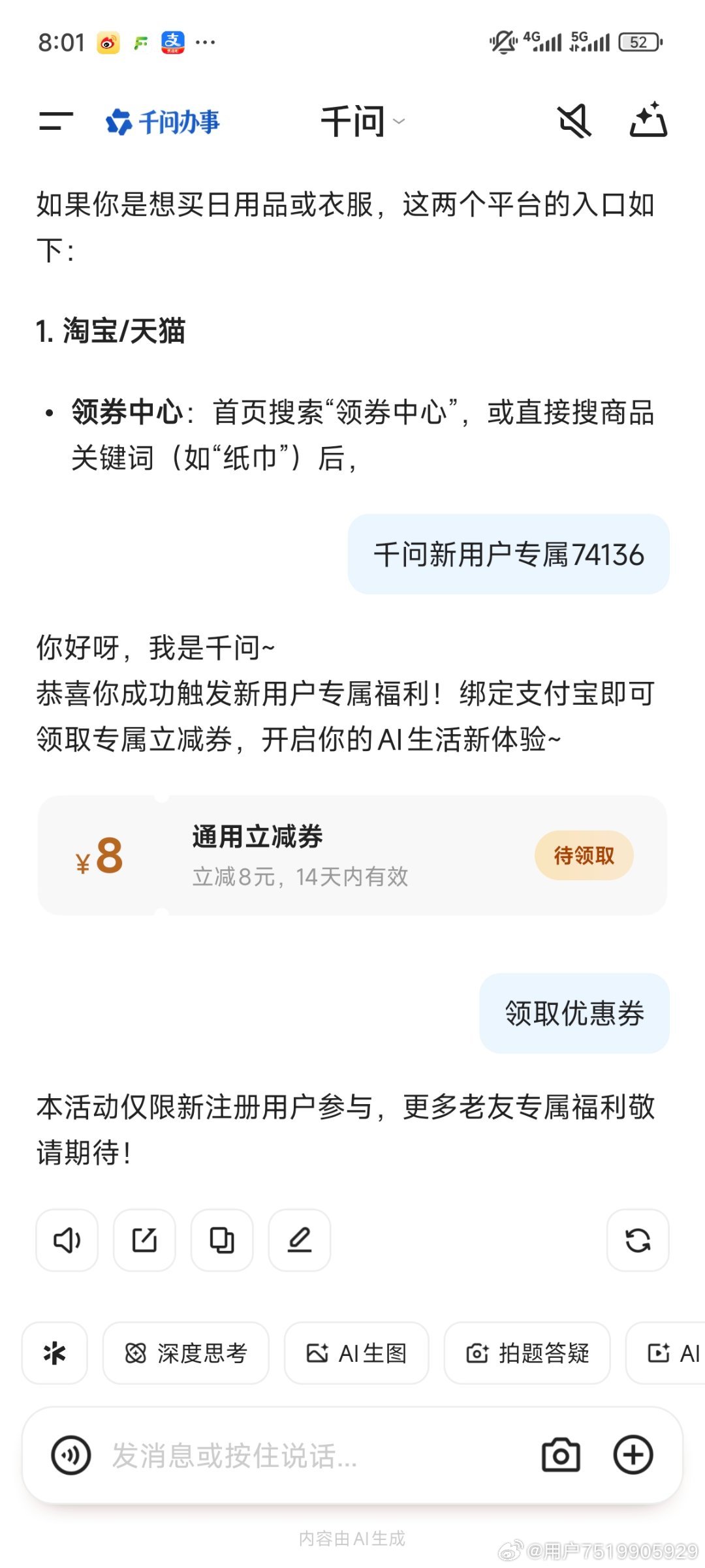Switch to voice input mode
Screen dimensions: 705x1568
coord(71,1455)
